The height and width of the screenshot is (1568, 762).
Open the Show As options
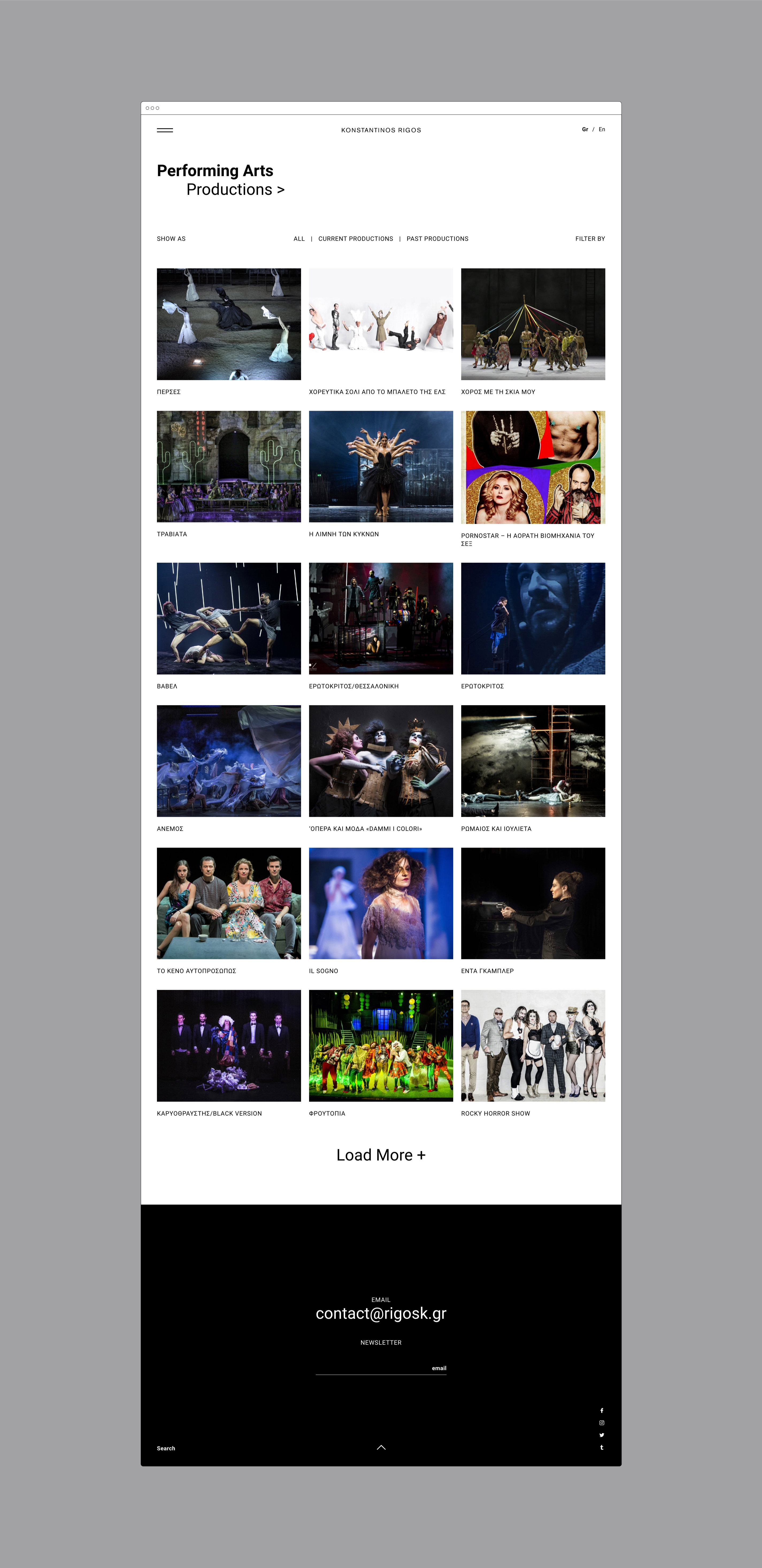point(171,238)
